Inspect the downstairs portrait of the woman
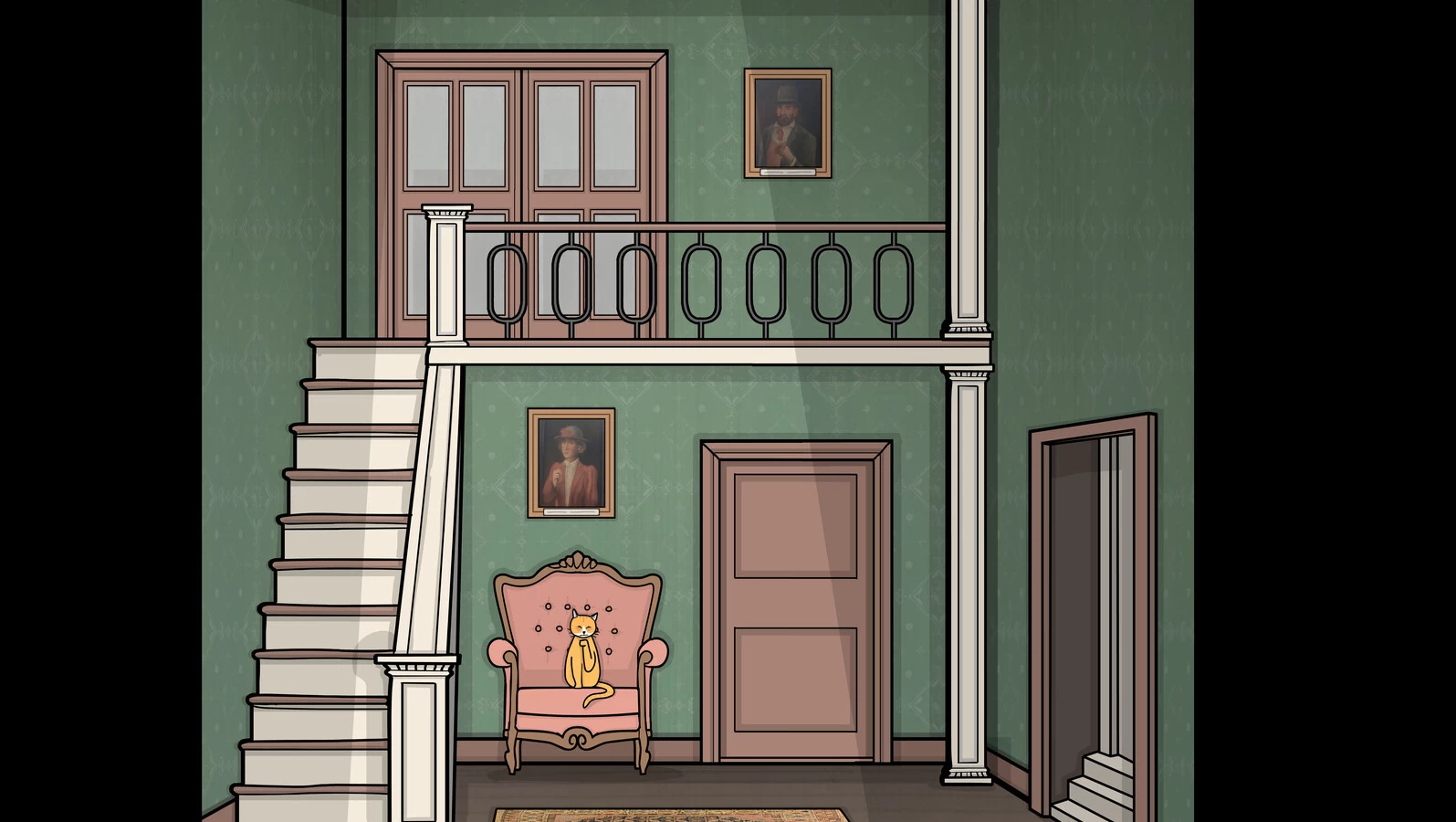This screenshot has width=1456, height=822. point(571,463)
